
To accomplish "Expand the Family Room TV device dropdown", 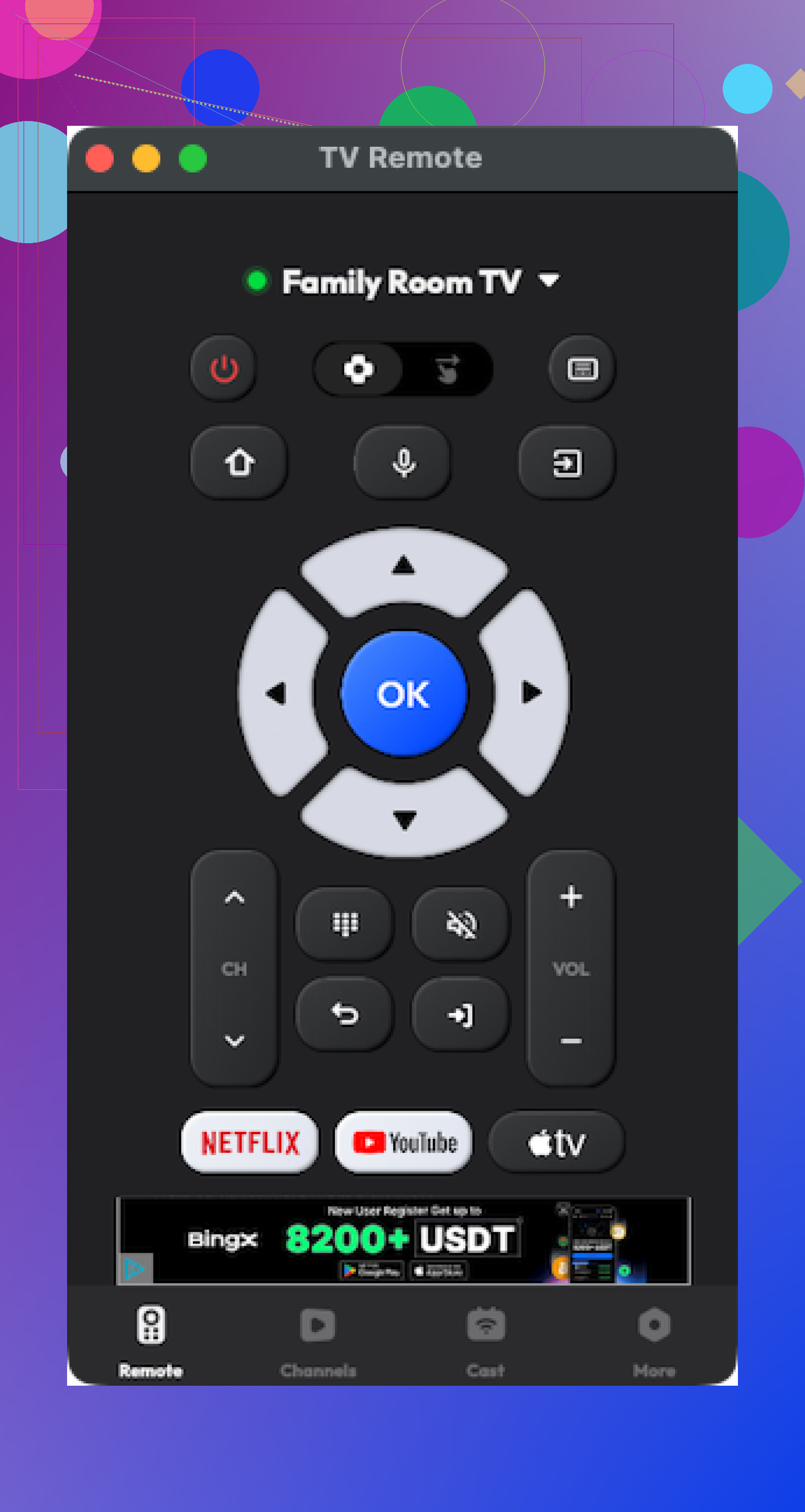I will tap(548, 280).
